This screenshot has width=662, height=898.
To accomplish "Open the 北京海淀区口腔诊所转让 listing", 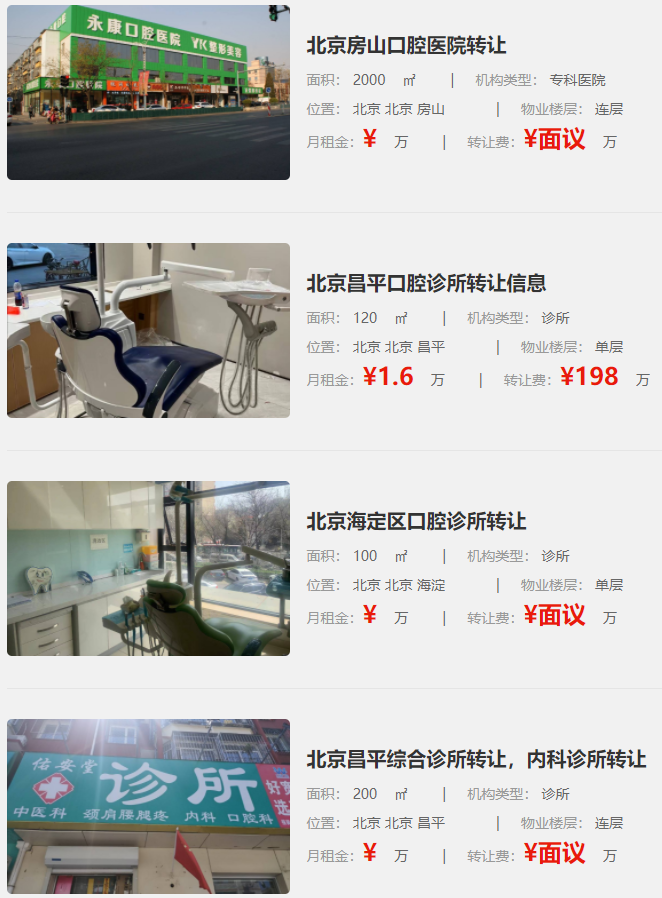I will (x=416, y=522).
